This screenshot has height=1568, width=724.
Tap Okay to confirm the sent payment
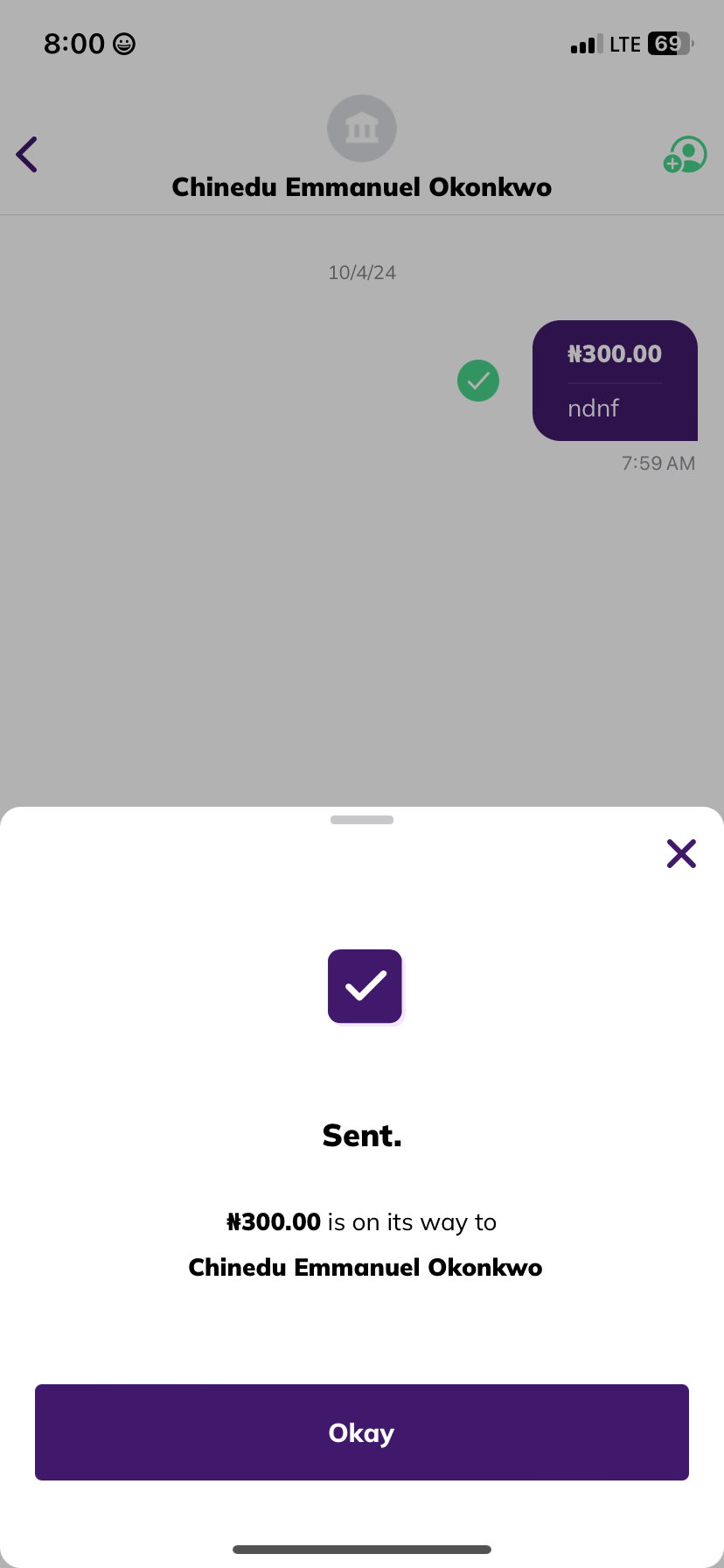[362, 1432]
